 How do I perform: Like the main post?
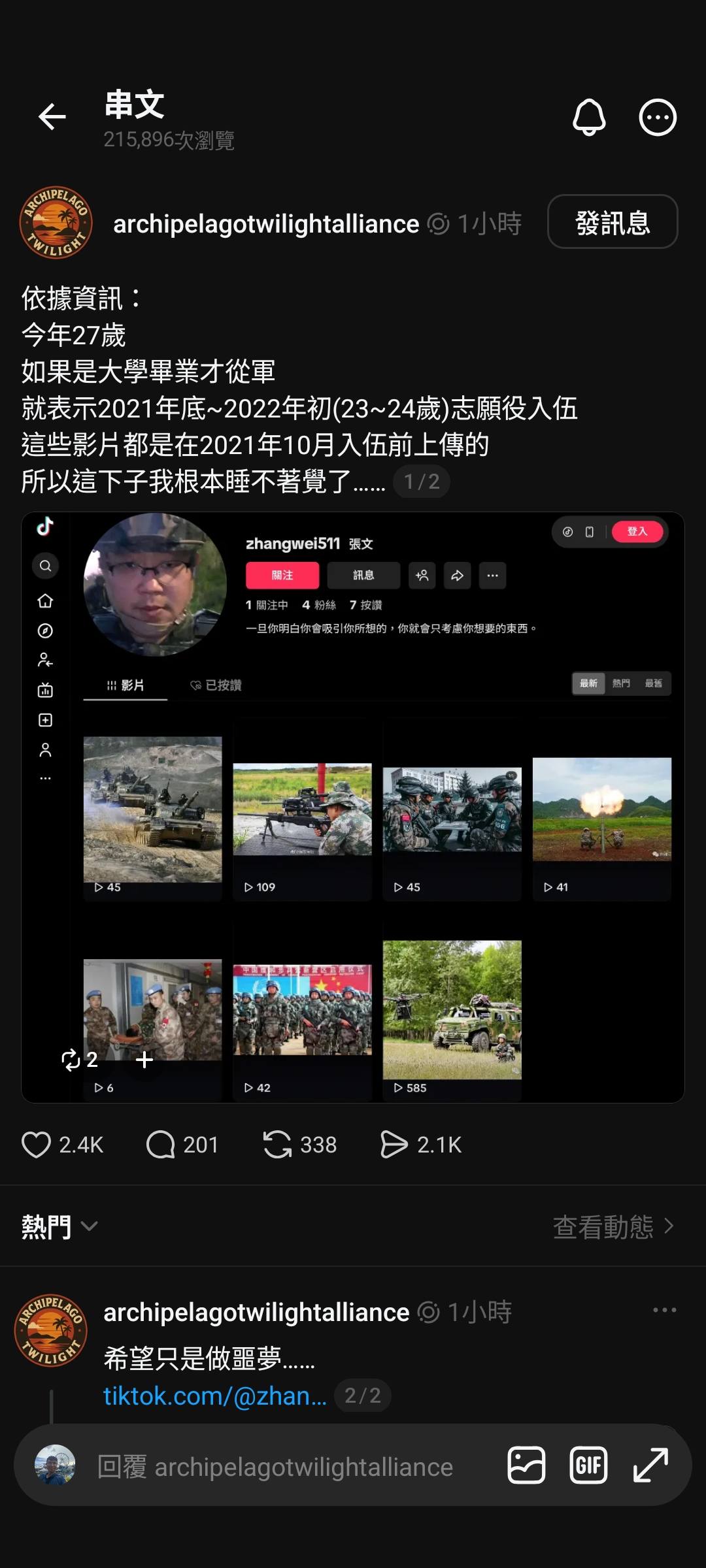click(37, 1145)
